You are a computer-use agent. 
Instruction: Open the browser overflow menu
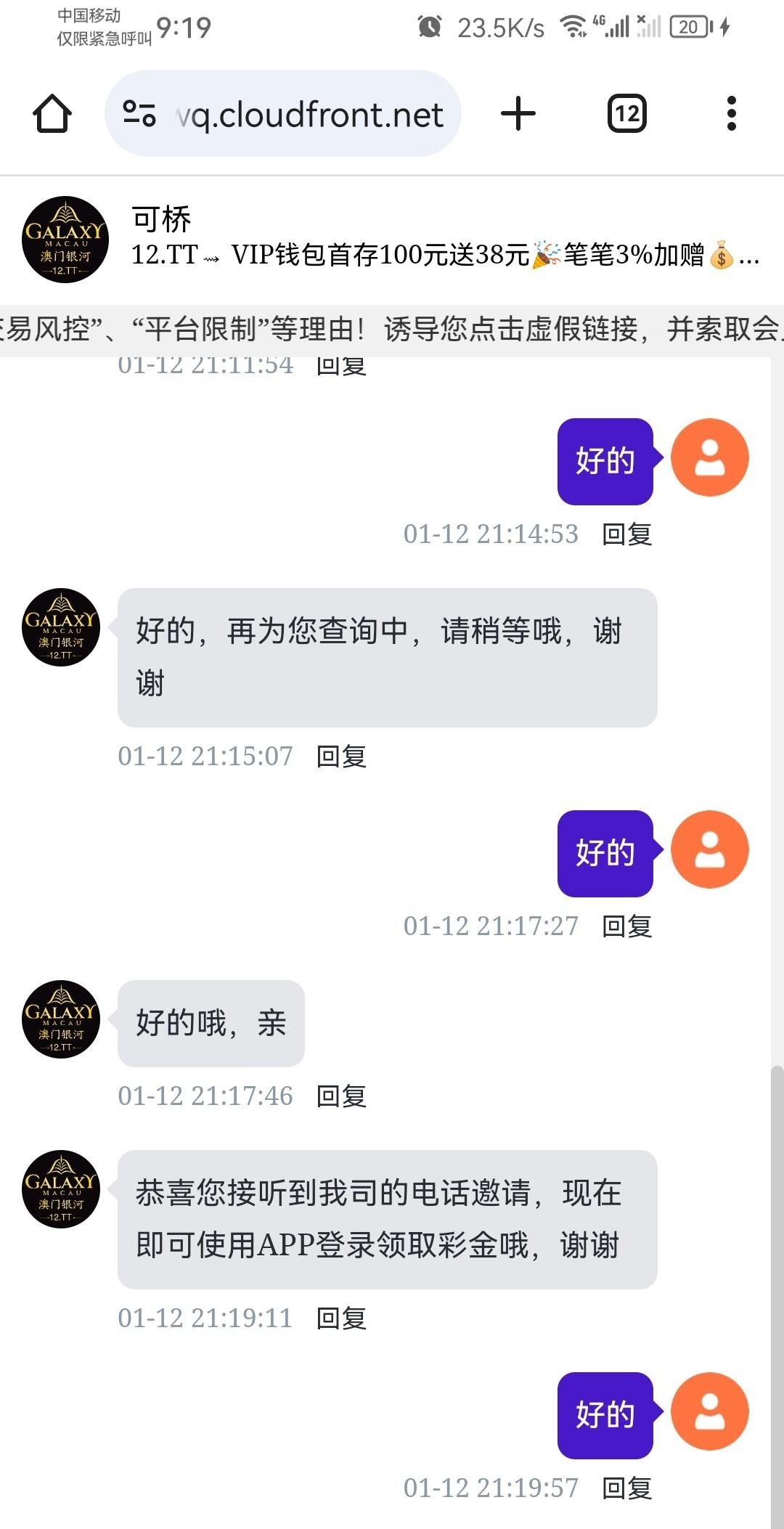tap(731, 114)
